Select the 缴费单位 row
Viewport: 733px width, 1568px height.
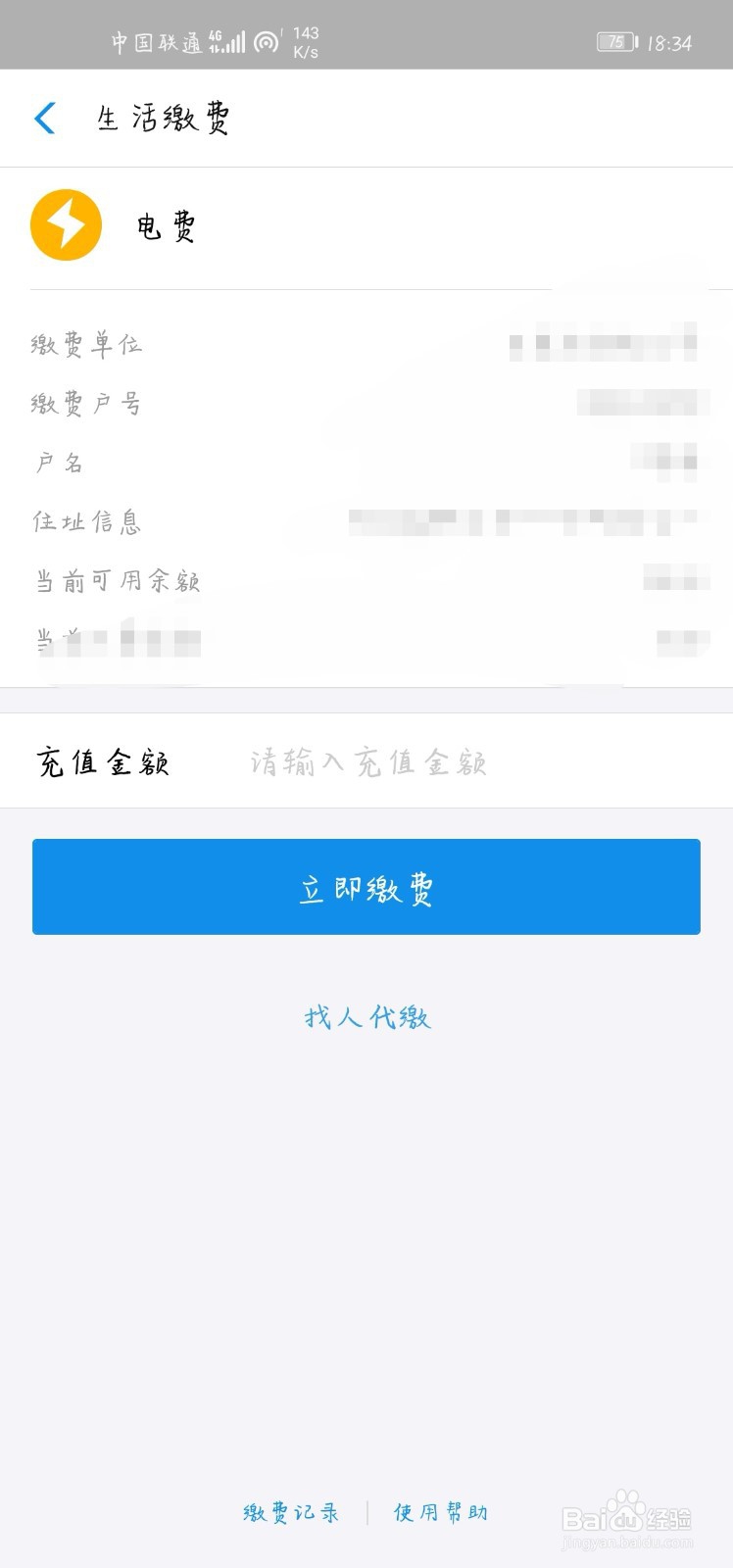tap(366, 345)
